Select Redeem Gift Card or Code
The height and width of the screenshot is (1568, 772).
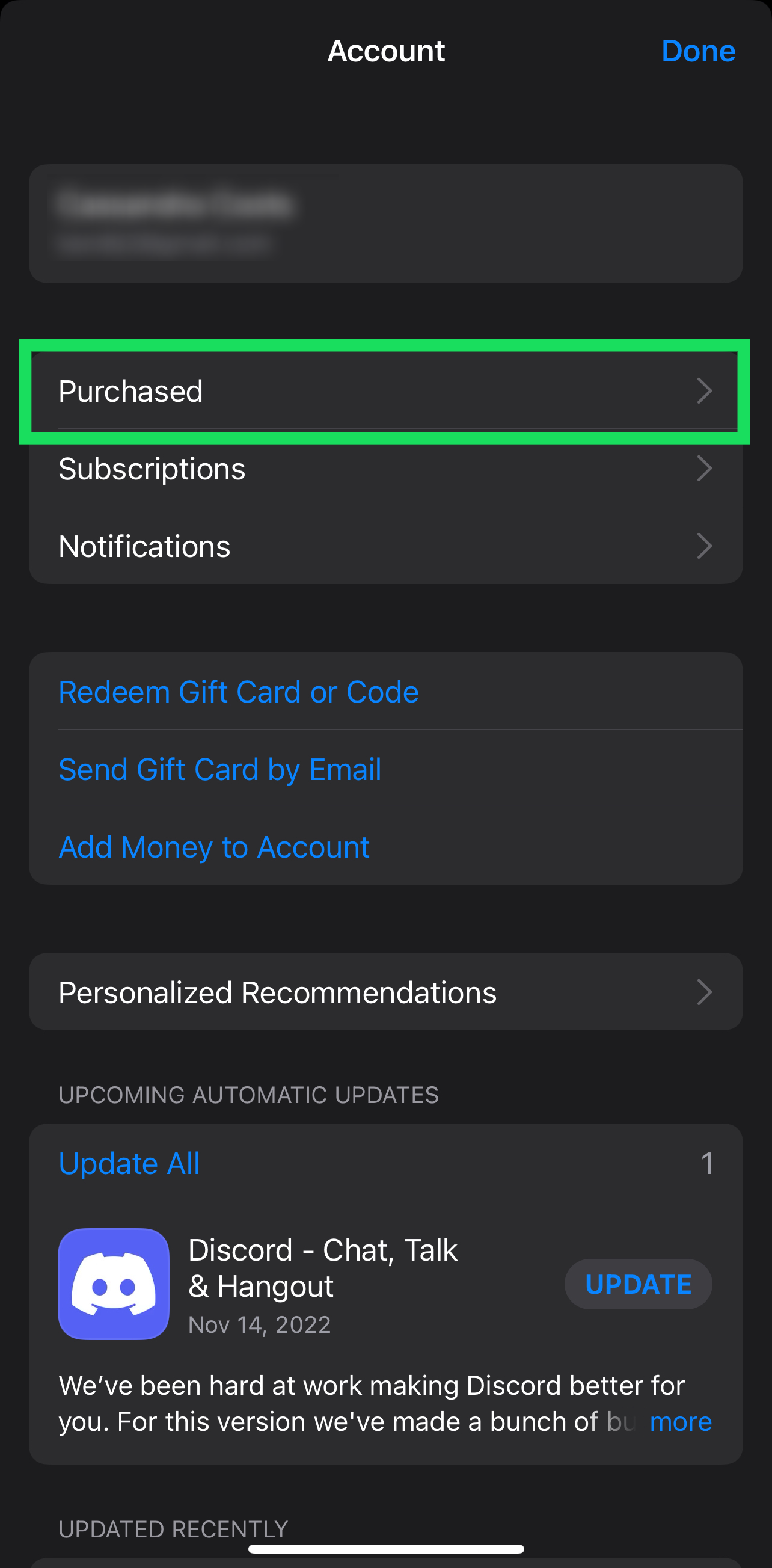pos(239,692)
